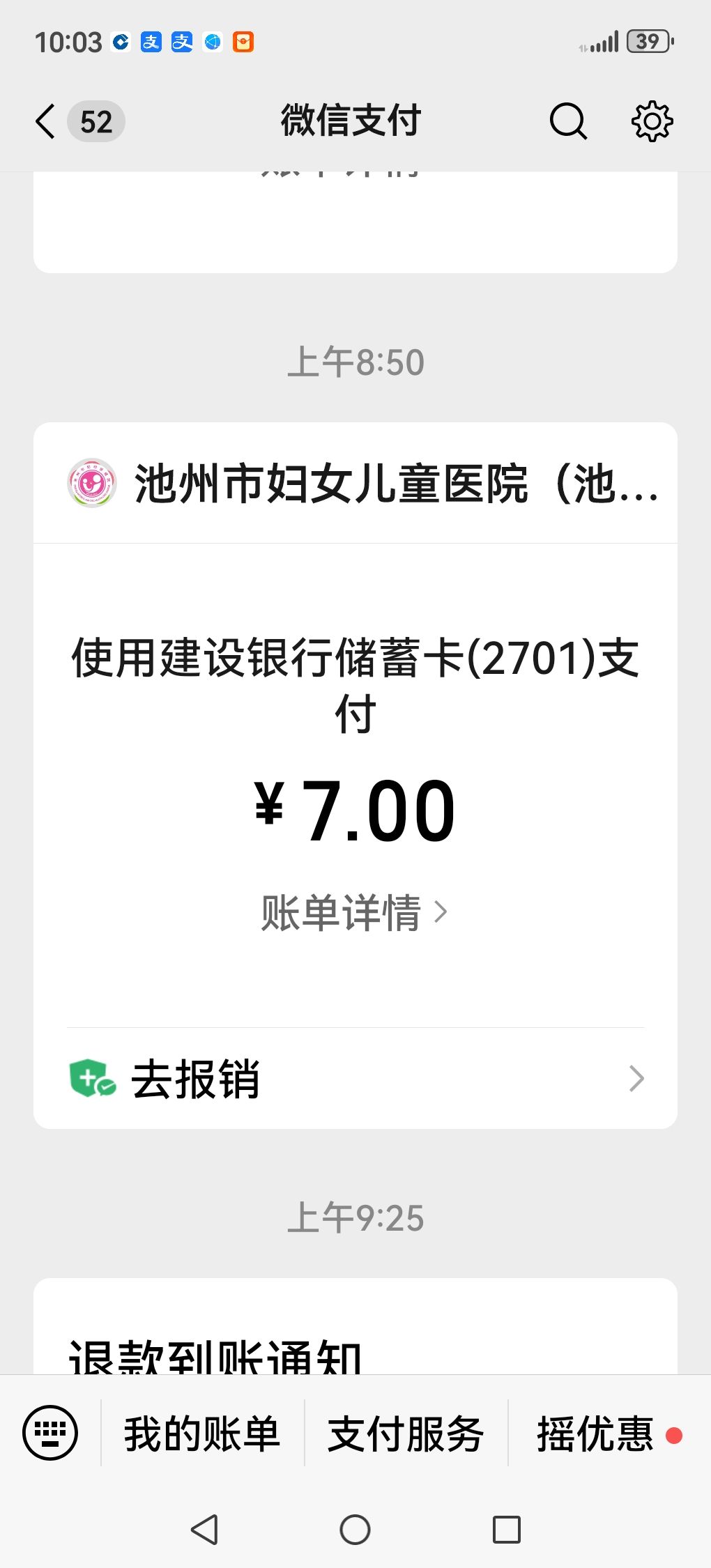View 账单详情 for the ¥7.00 payment

[354, 912]
